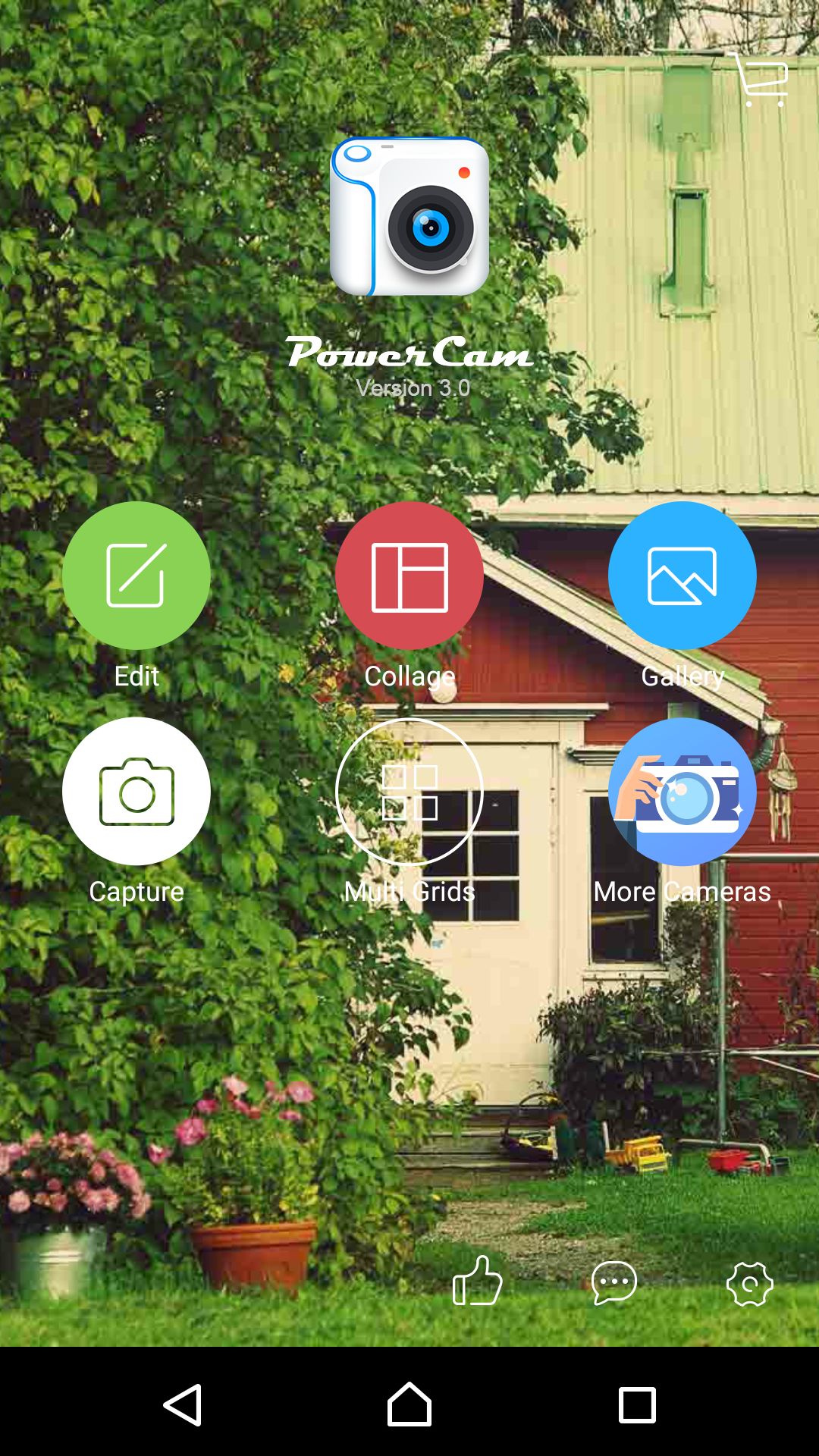Screen dimensions: 819x1456
Task: Return to the home screen
Action: coord(409,1404)
